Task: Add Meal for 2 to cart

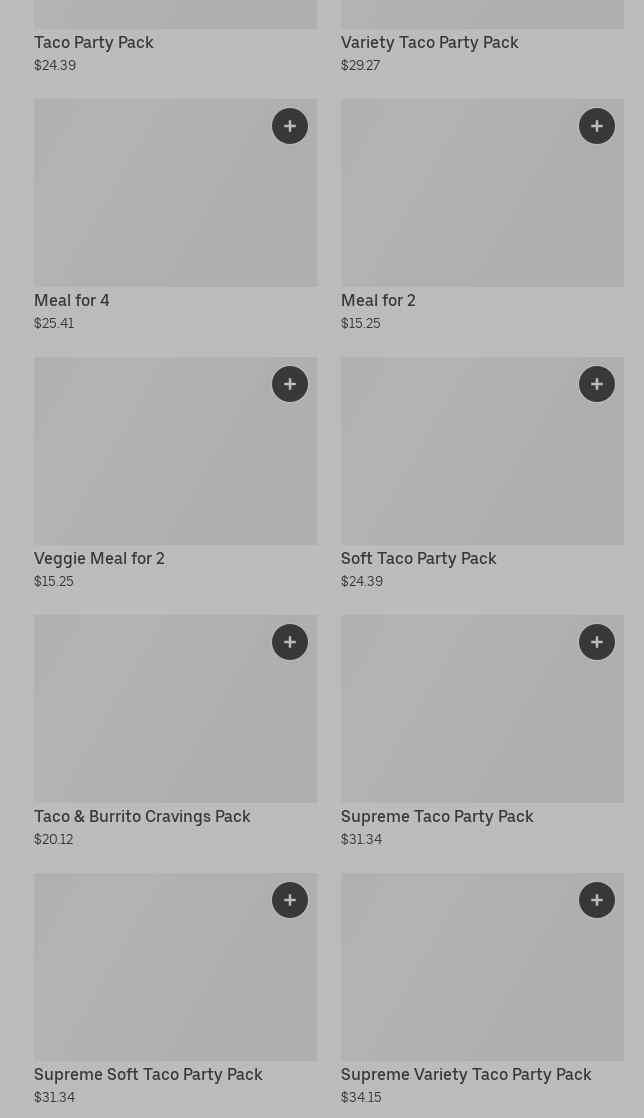Action: (597, 126)
